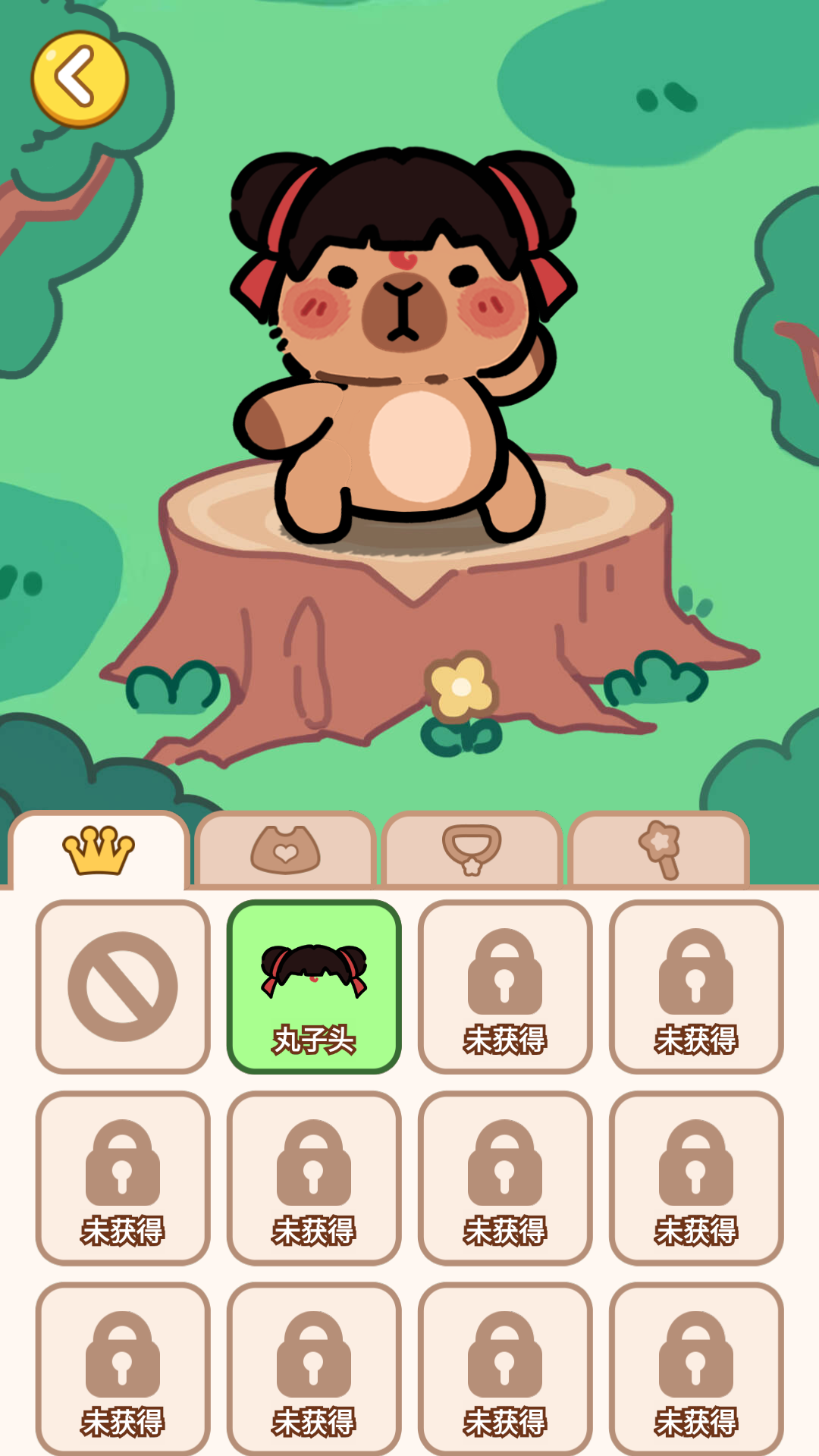
Task: Switch to the crown headwear tab
Action: [x=99, y=850]
